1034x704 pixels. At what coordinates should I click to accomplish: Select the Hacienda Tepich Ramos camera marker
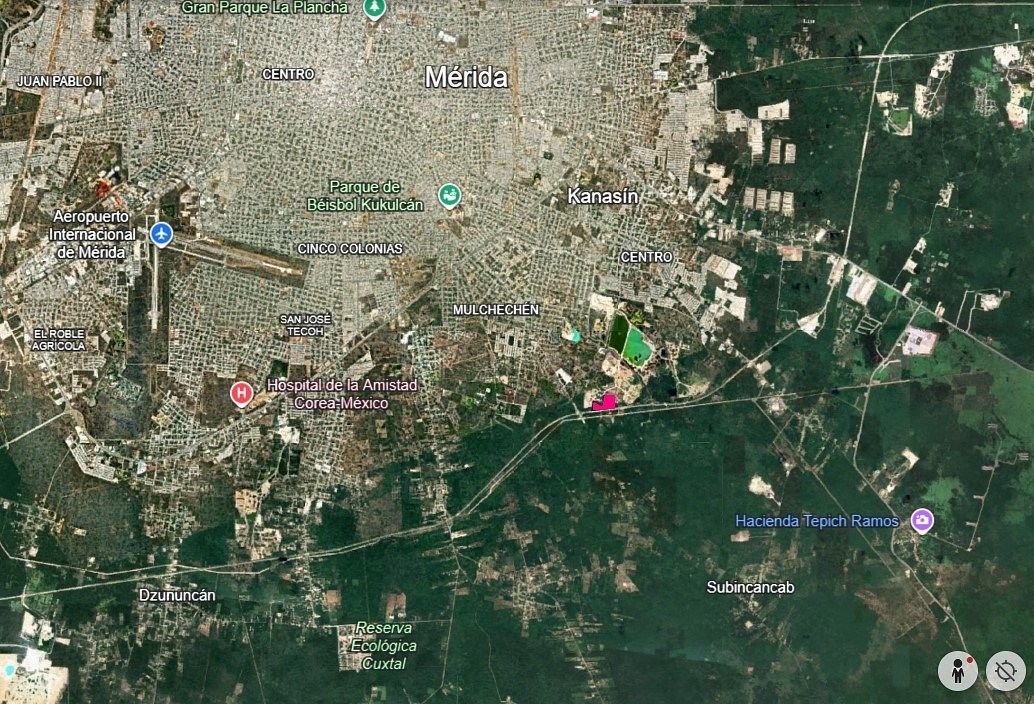tap(922, 520)
